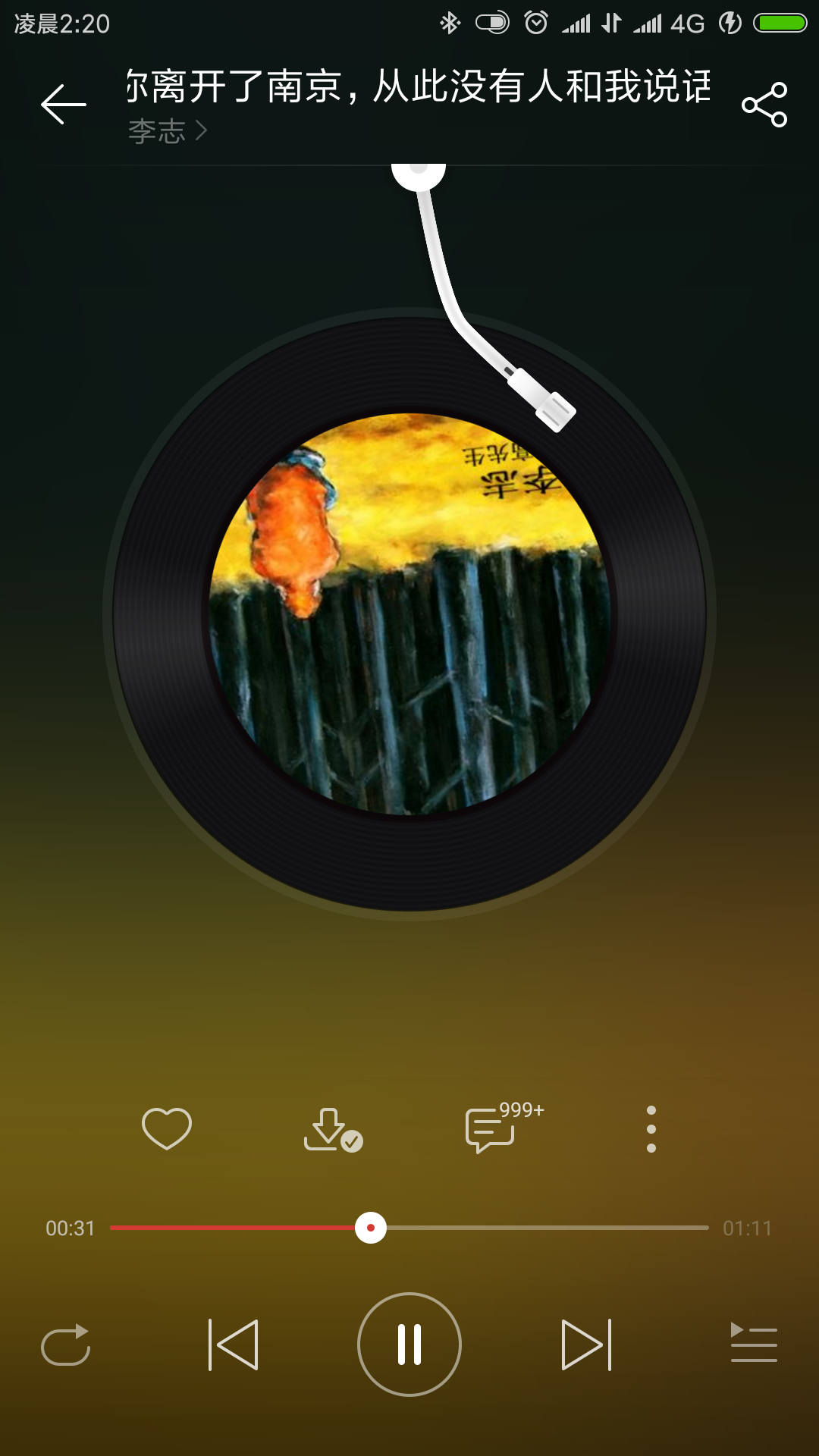Open the current playlist queue
The height and width of the screenshot is (1456, 819).
tap(753, 1343)
